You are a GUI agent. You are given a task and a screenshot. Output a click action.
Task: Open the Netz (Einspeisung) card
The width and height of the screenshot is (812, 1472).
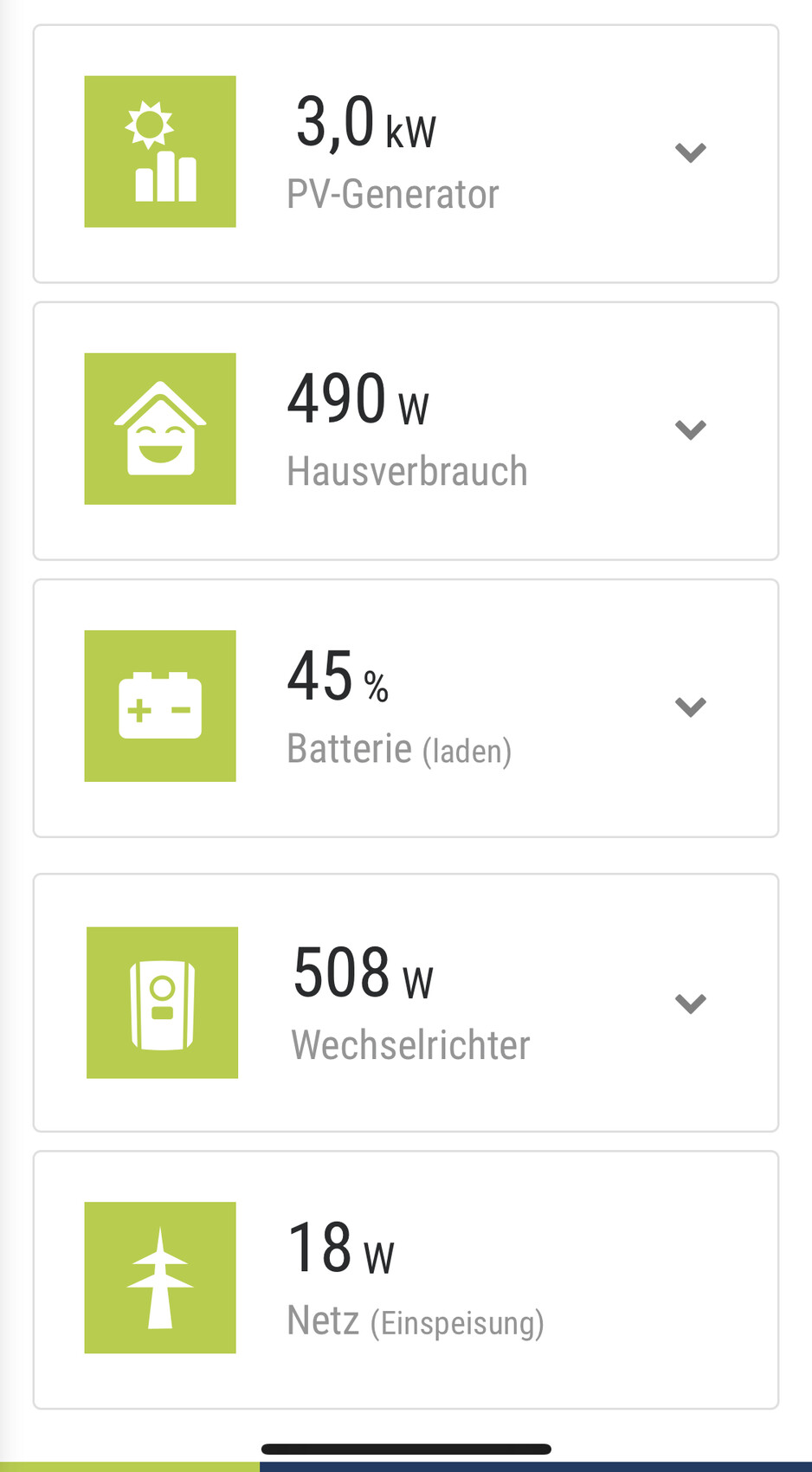click(405, 1279)
